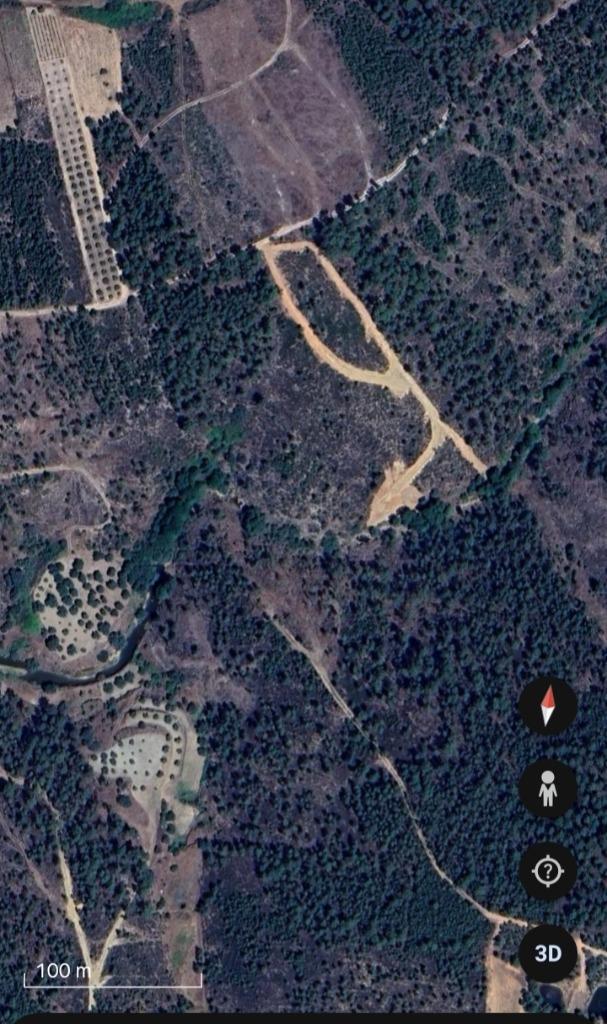The height and width of the screenshot is (1024, 607).
Task: Center map on my location
Action: [547, 871]
